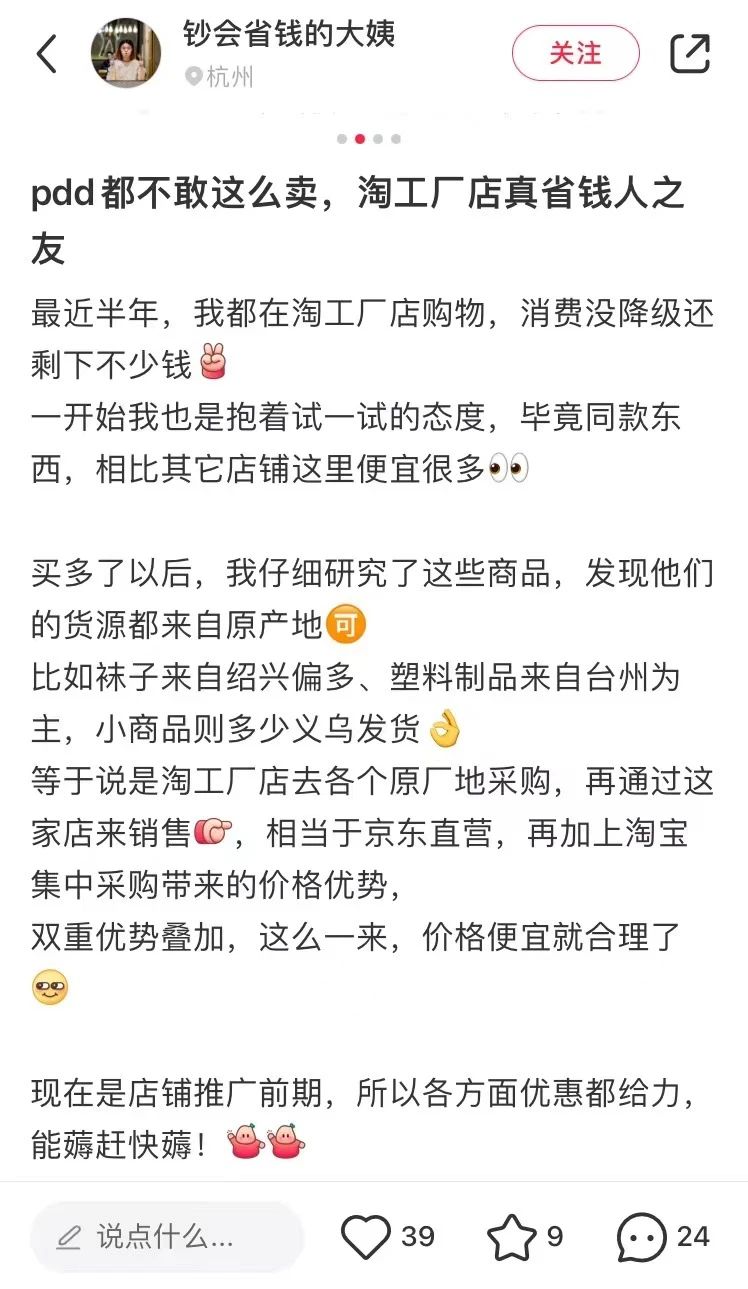Follow the author with 关注 button
The height and width of the screenshot is (1289, 748).
click(575, 53)
